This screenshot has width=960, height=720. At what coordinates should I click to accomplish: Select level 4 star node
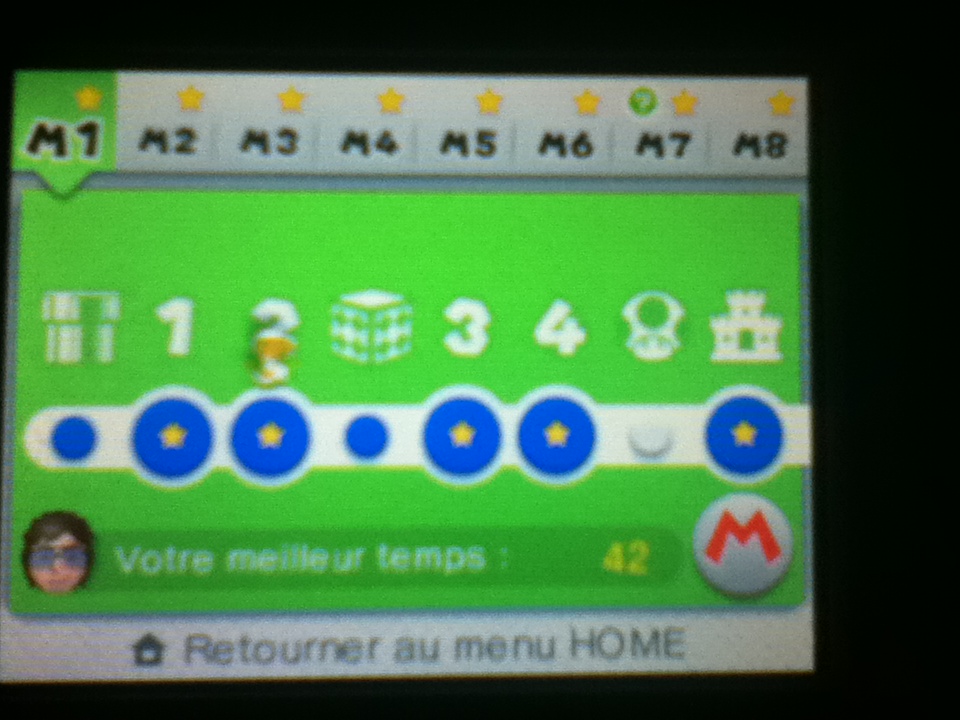point(556,436)
